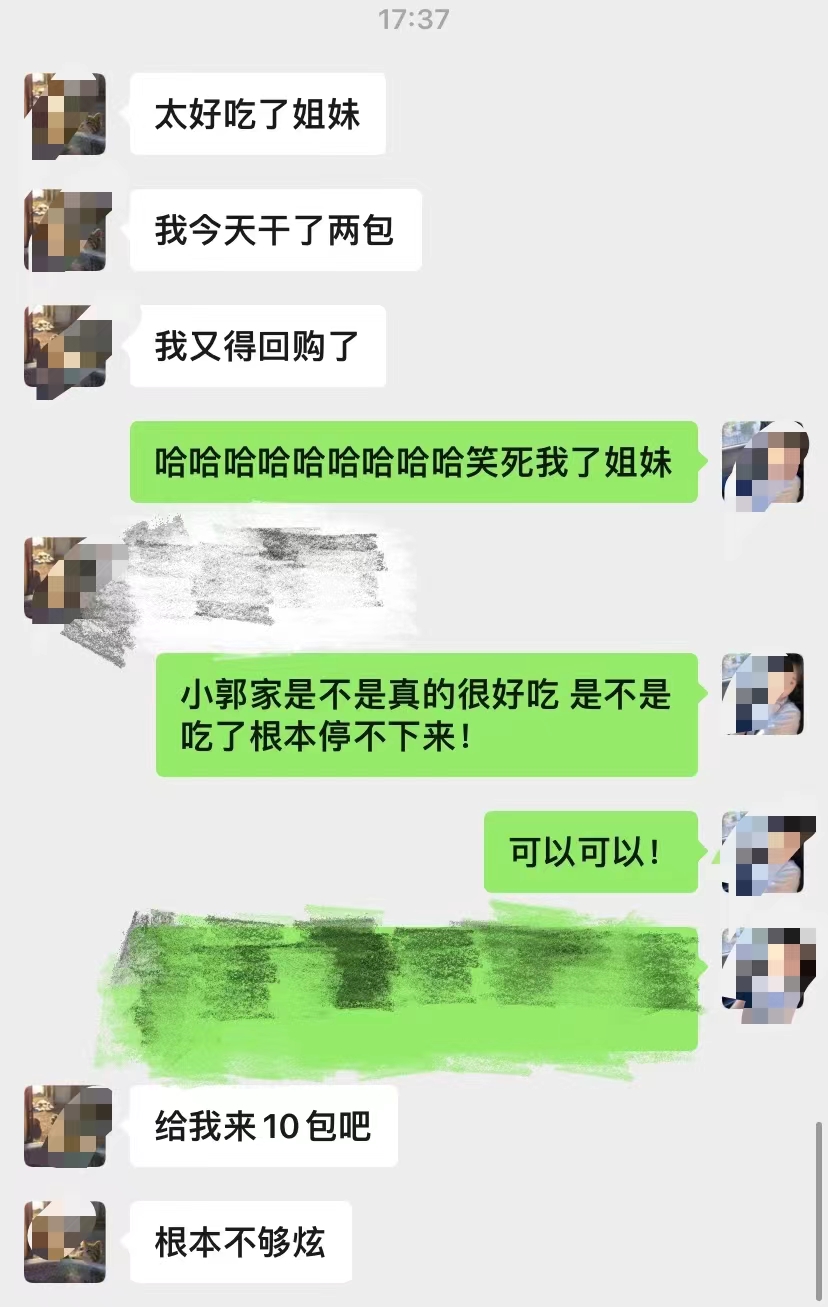Click the avatar beside "我又得回购了"
This screenshot has height=1307, width=828.
pos(65,346)
